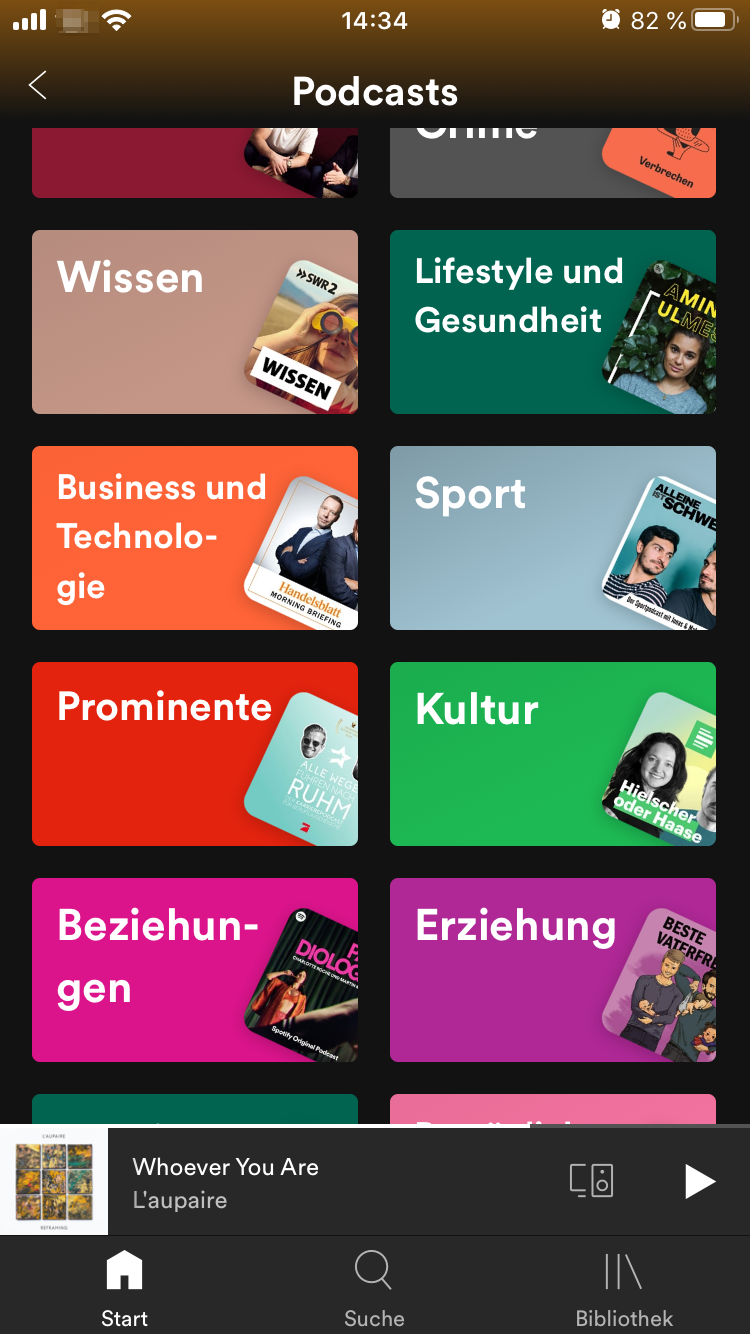Image resolution: width=750 pixels, height=1334 pixels.
Task: Open Lifestyle und Gesundheit category
Action: [x=552, y=322]
